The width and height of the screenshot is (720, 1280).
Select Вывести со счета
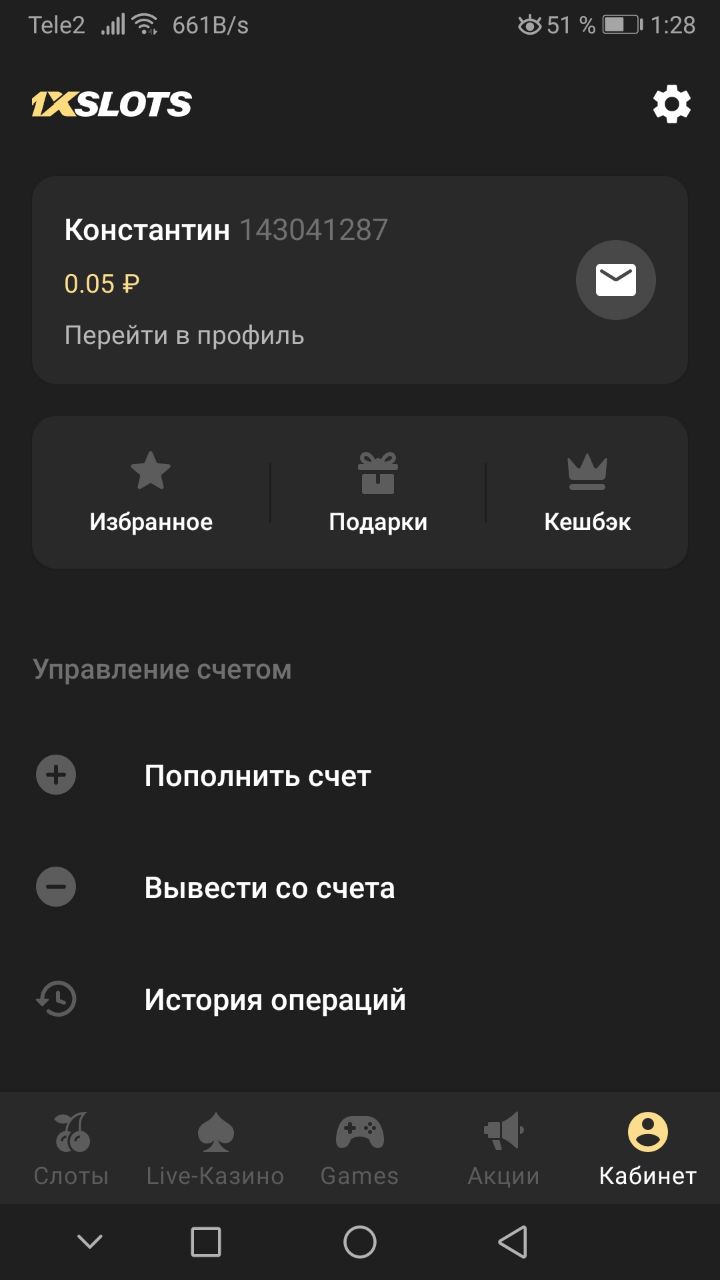(x=360, y=888)
